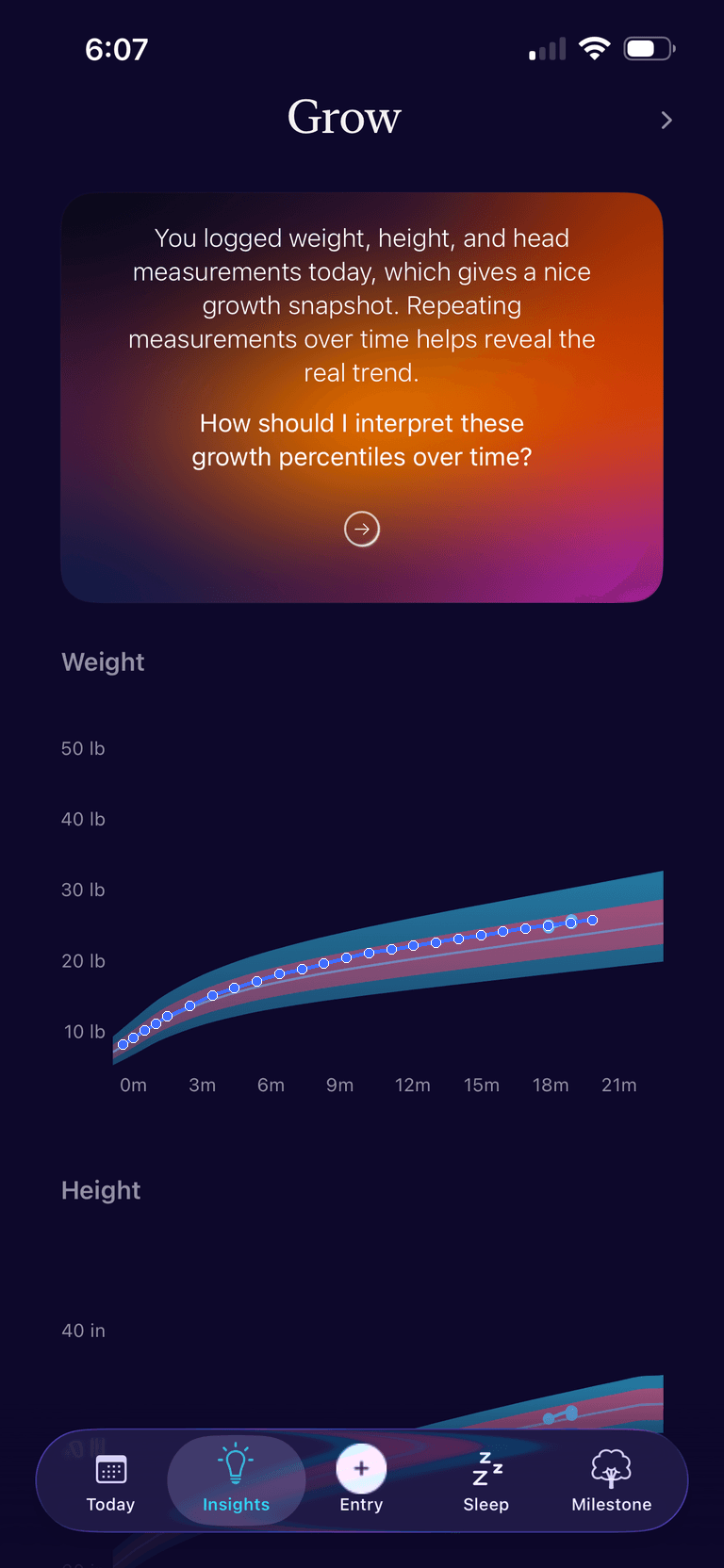Viewport: 724px width, 1568px height.
Task: Ask the growth percentiles question
Action: tap(361, 440)
